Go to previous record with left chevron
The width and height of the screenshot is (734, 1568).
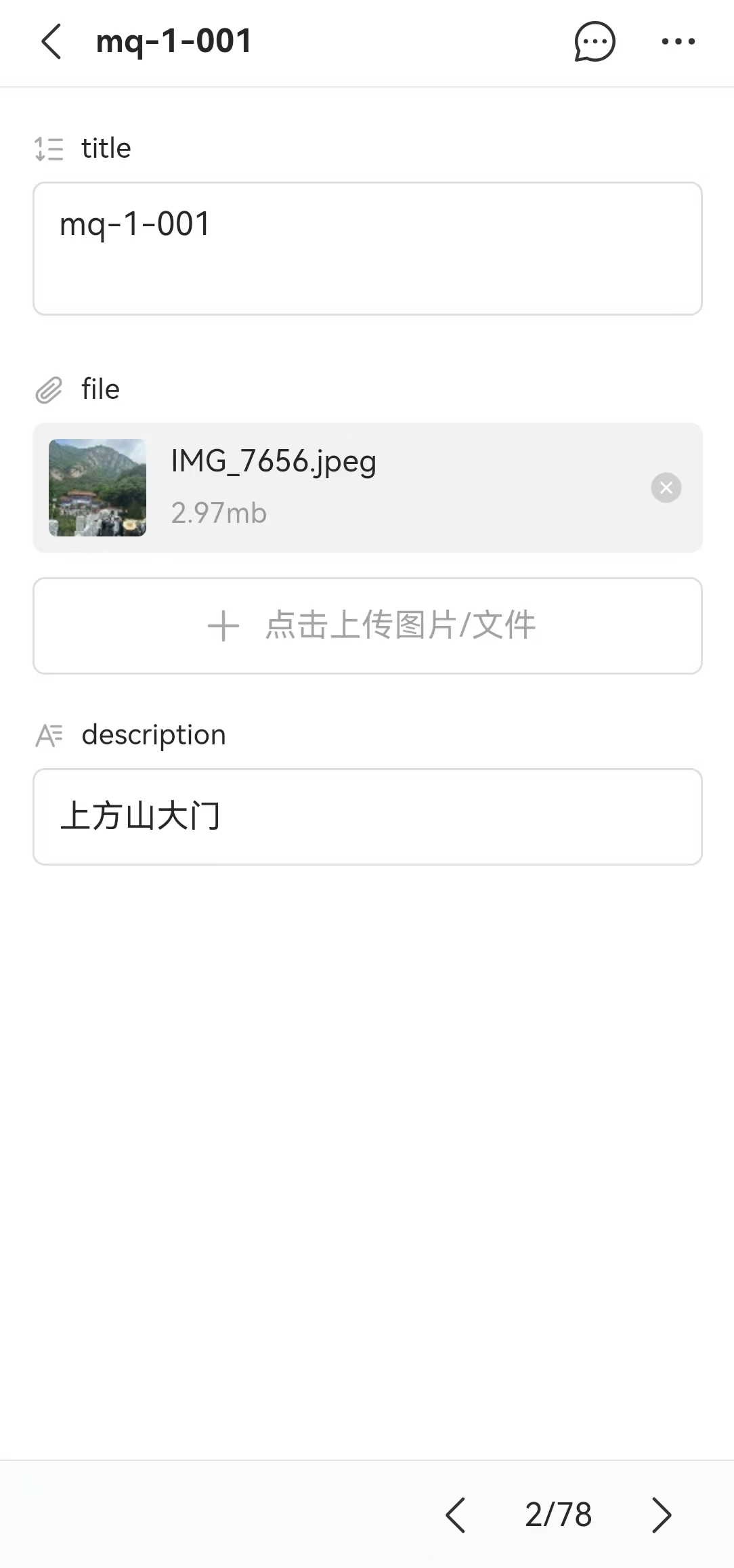tap(456, 1517)
